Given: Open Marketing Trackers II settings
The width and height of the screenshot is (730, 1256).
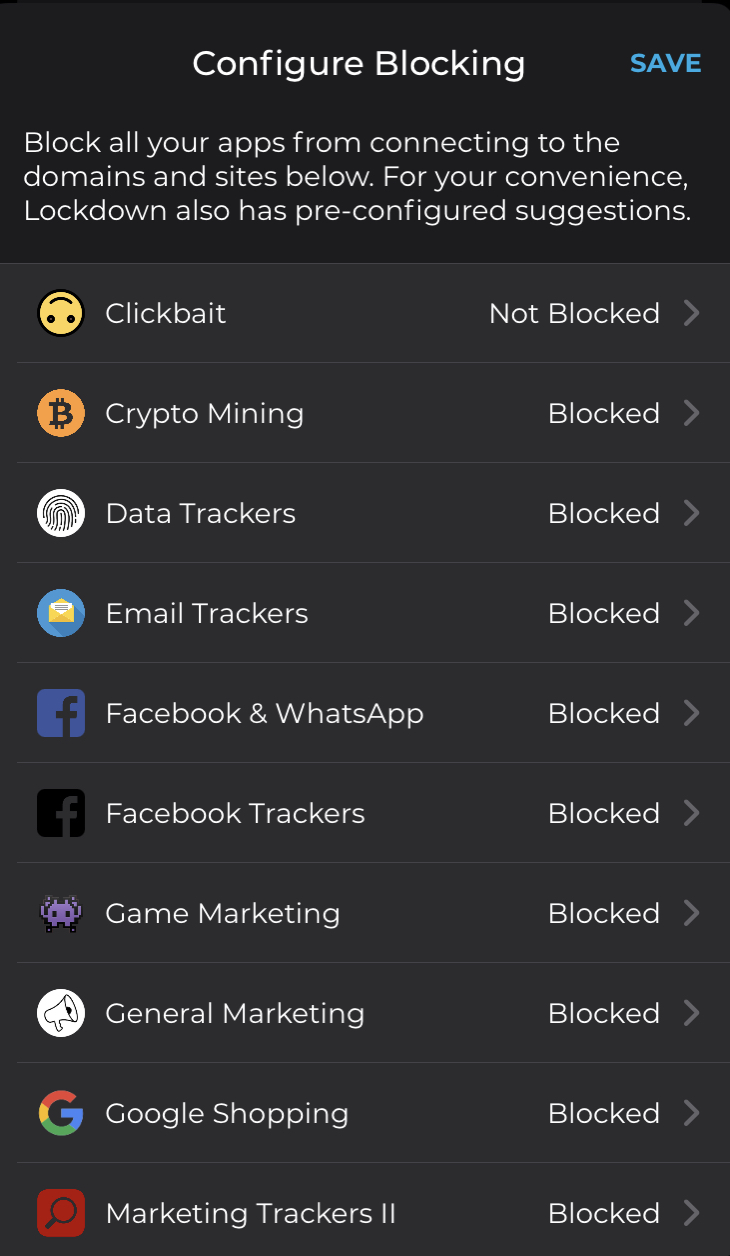Looking at the screenshot, I should pyautogui.click(x=365, y=1210).
